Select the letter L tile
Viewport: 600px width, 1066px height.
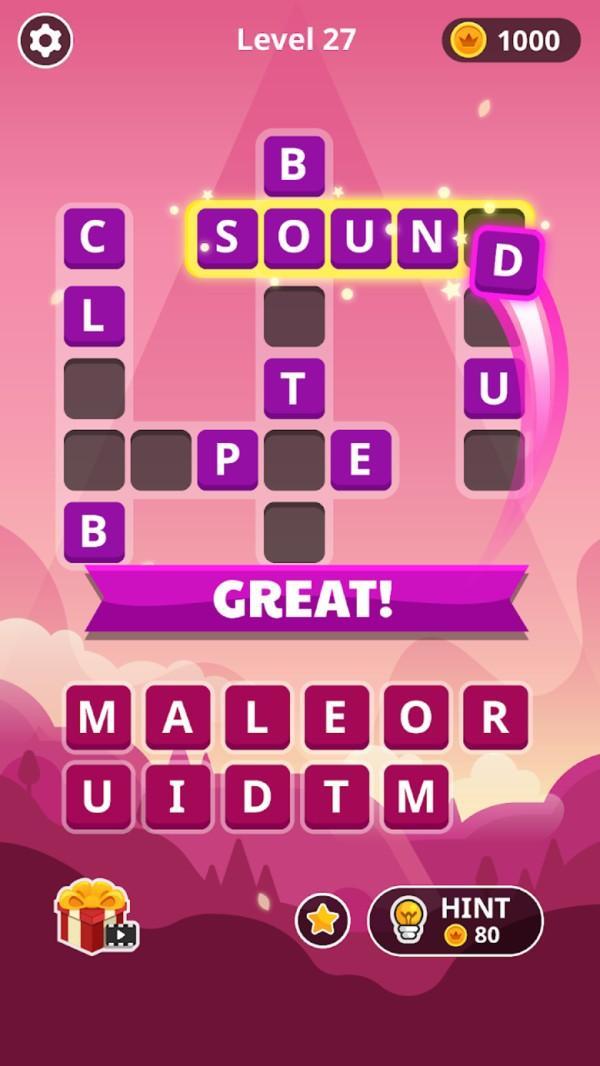[257, 718]
